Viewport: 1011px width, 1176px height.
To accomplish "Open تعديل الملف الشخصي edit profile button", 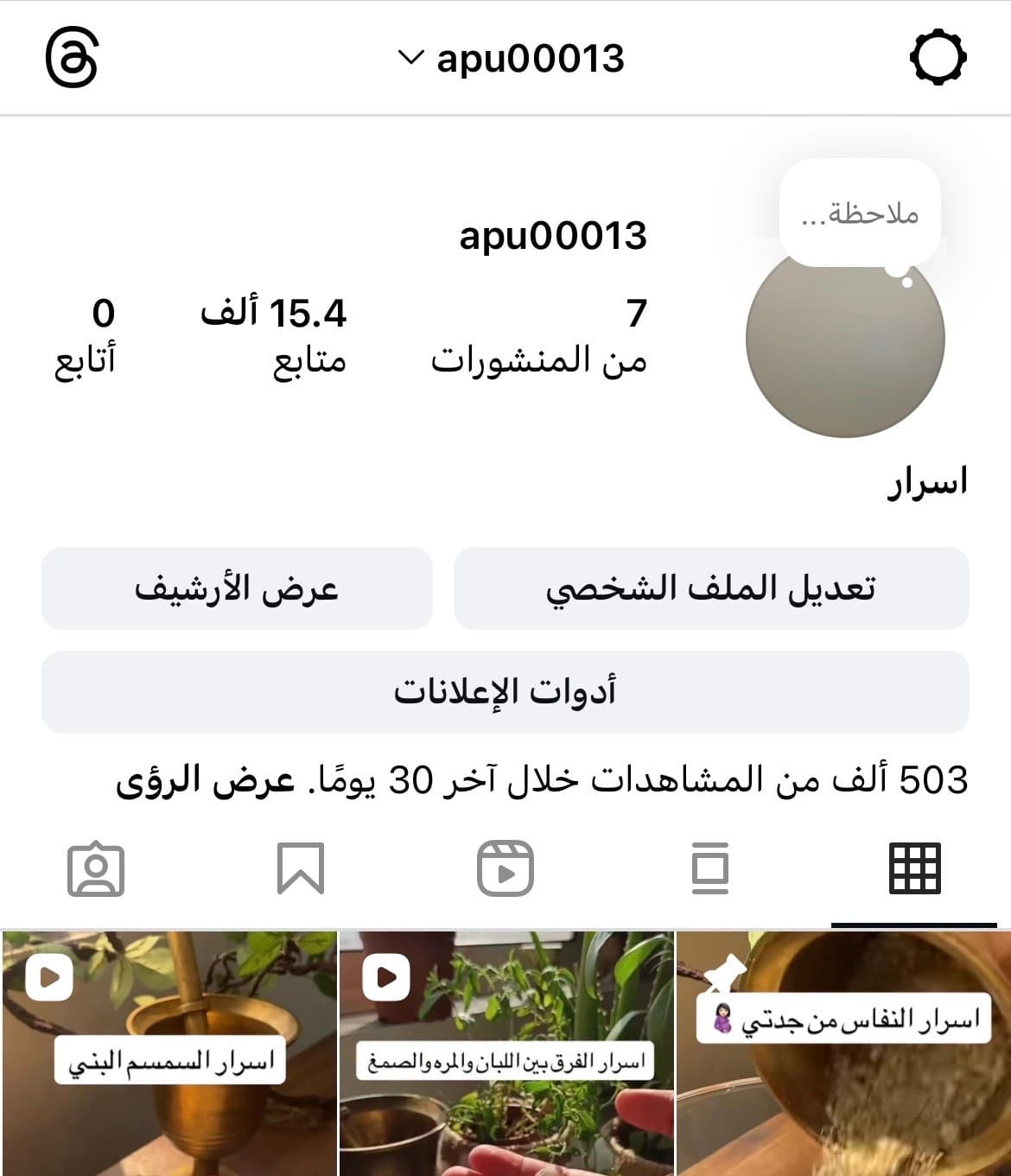I will (713, 588).
